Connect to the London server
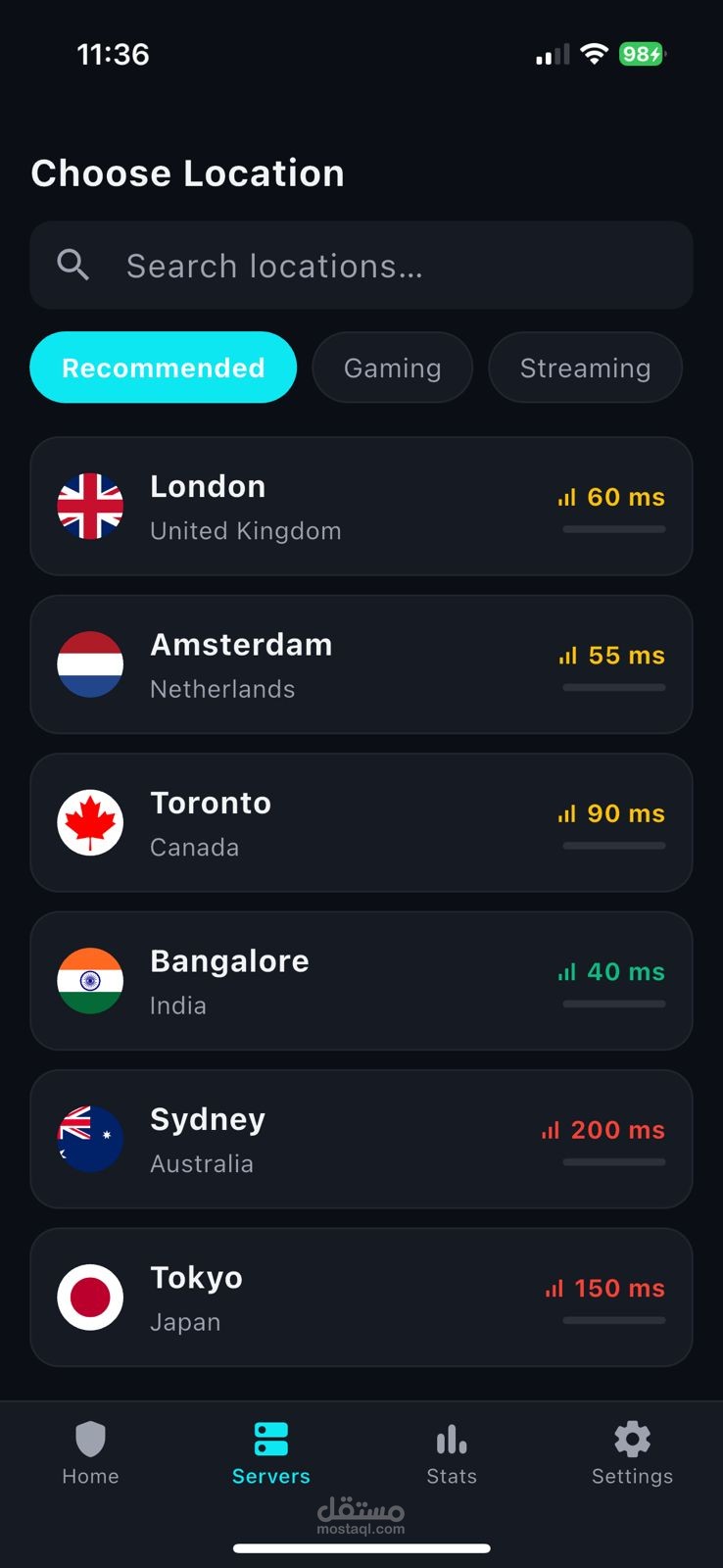This screenshot has width=723, height=1568. (361, 507)
